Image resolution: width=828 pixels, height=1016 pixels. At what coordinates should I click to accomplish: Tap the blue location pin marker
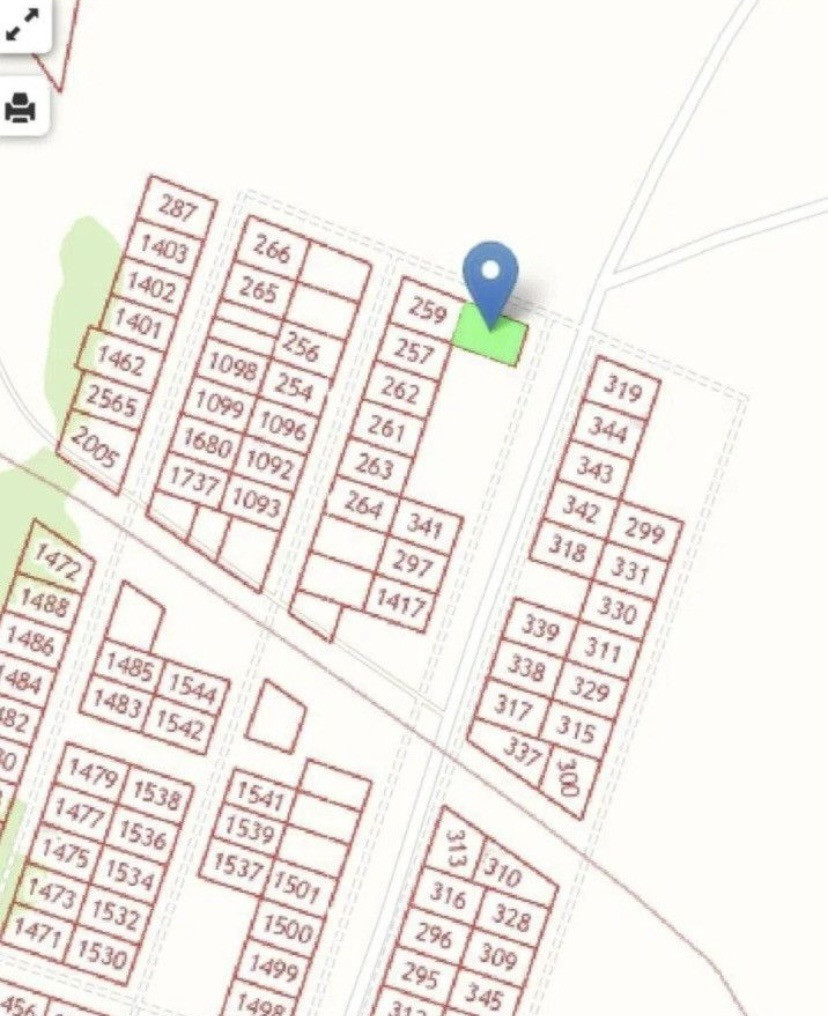[x=490, y=285]
